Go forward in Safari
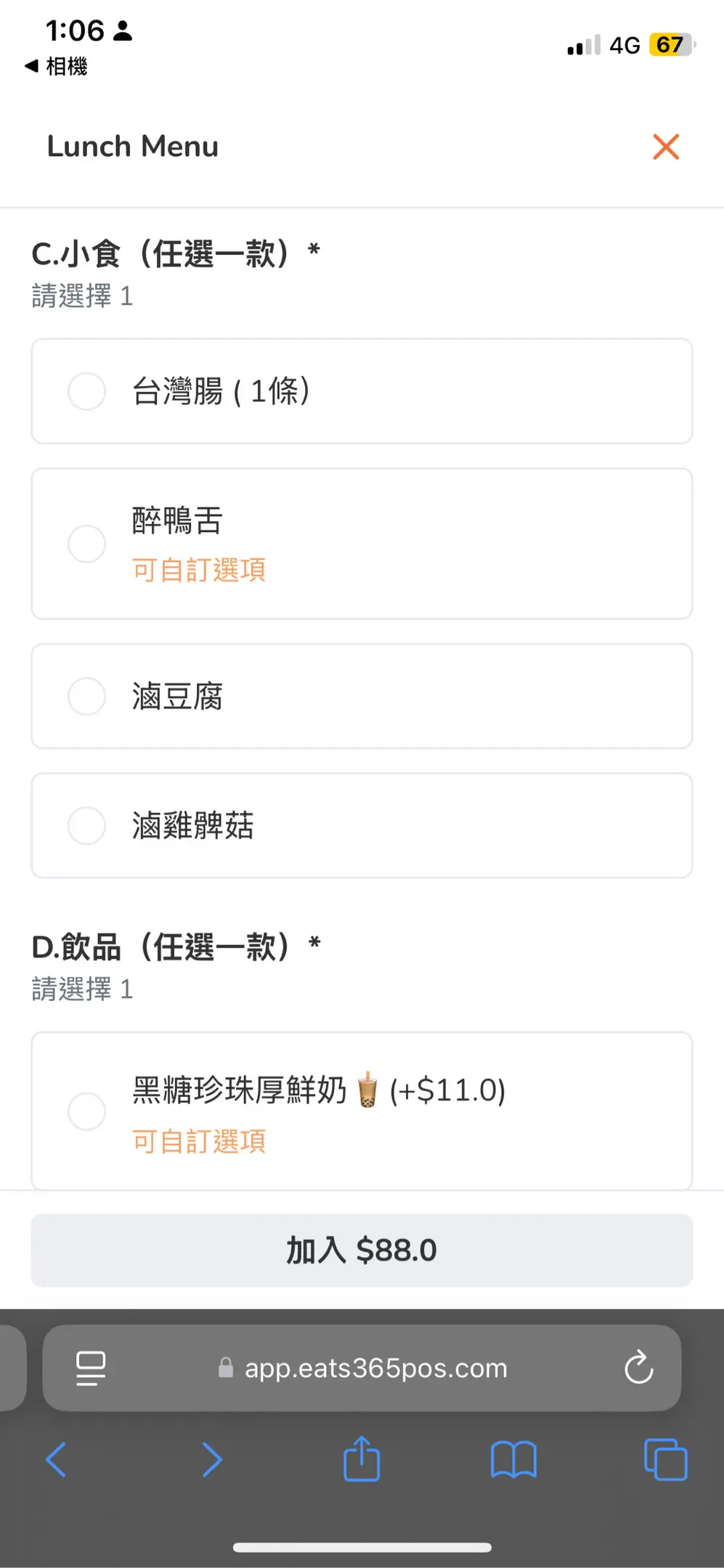Screen dimensions: 724x1568 tap(211, 1459)
